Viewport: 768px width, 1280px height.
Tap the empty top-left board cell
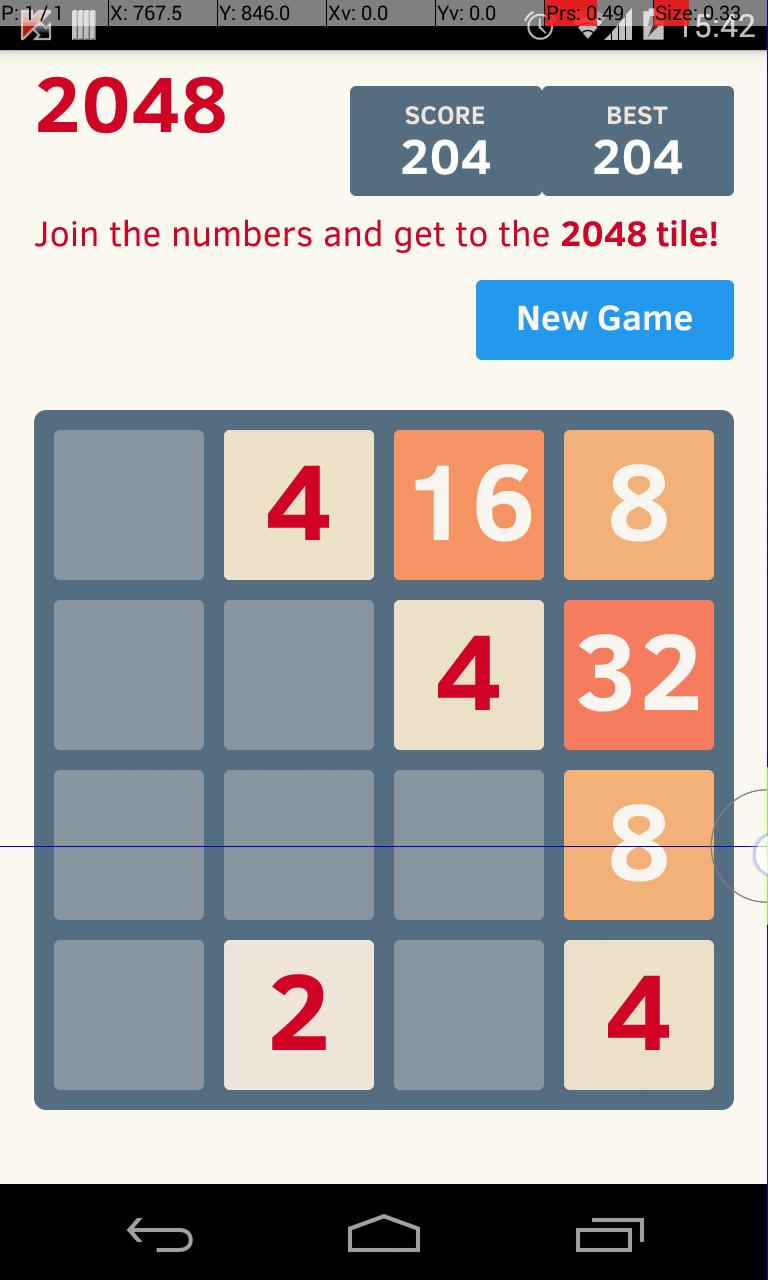pos(129,505)
